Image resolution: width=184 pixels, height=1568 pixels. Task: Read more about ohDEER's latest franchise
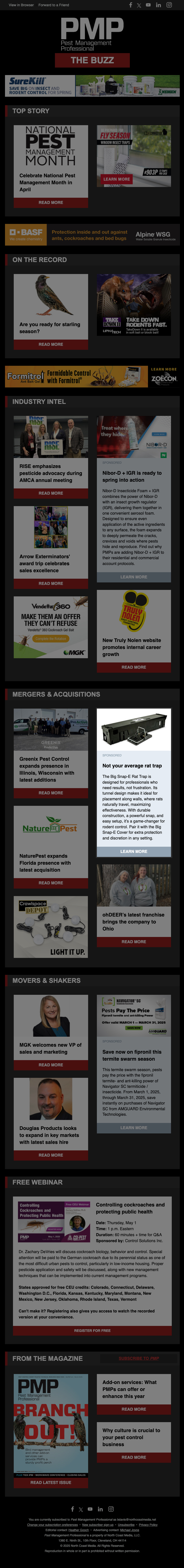coord(133,942)
